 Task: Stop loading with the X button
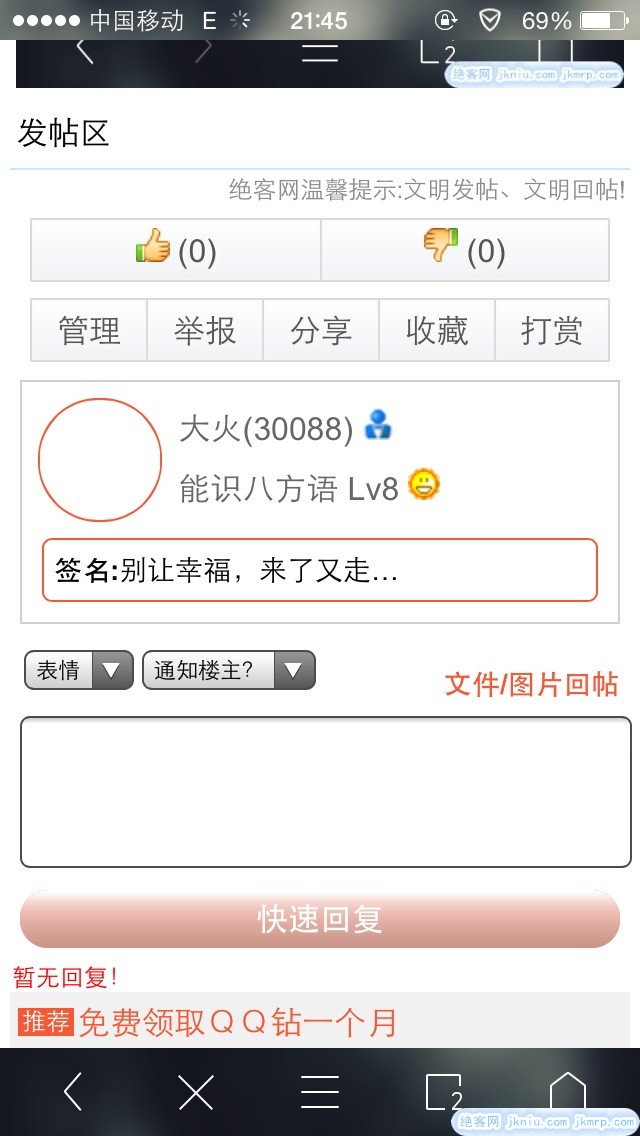click(196, 1092)
